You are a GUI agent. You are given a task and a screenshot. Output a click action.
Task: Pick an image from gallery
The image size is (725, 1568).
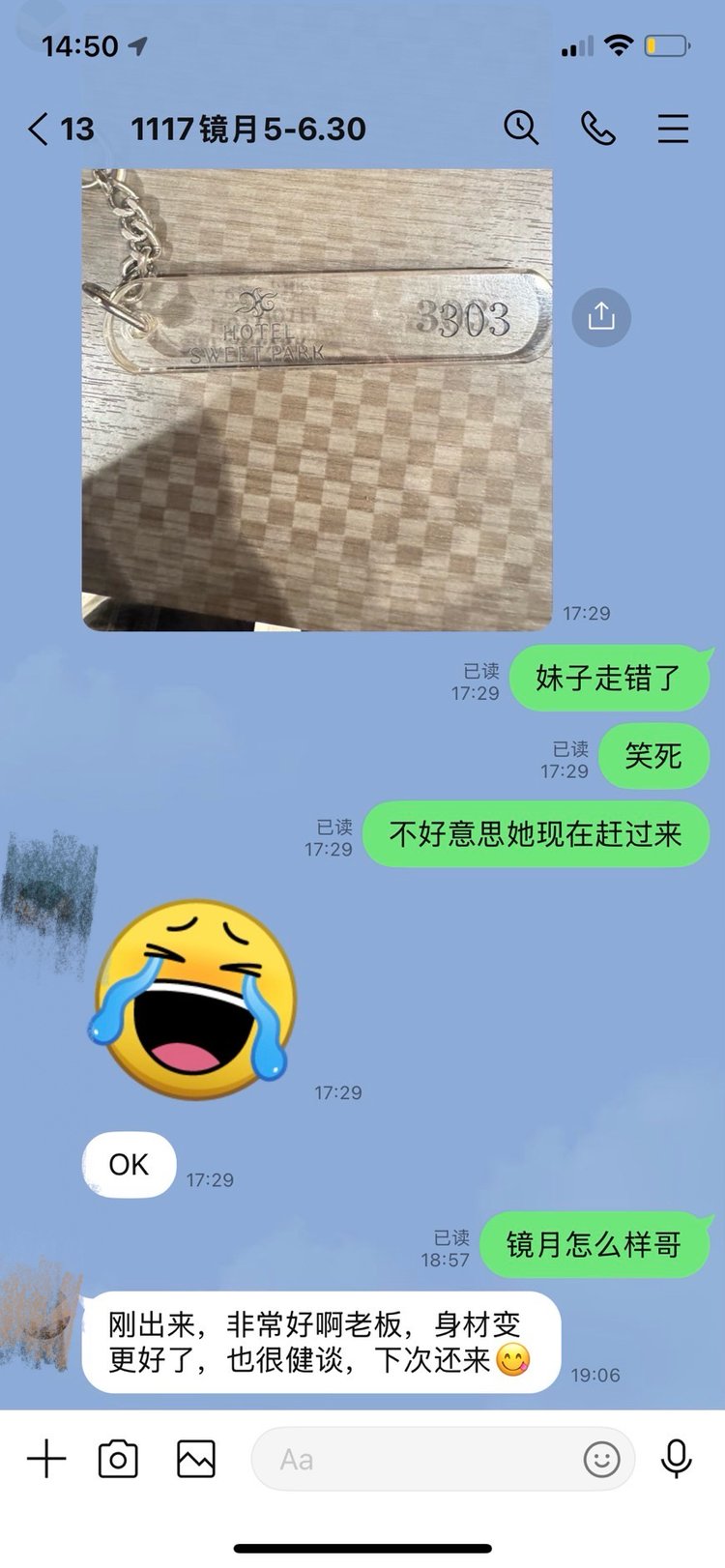pyautogui.click(x=195, y=1459)
